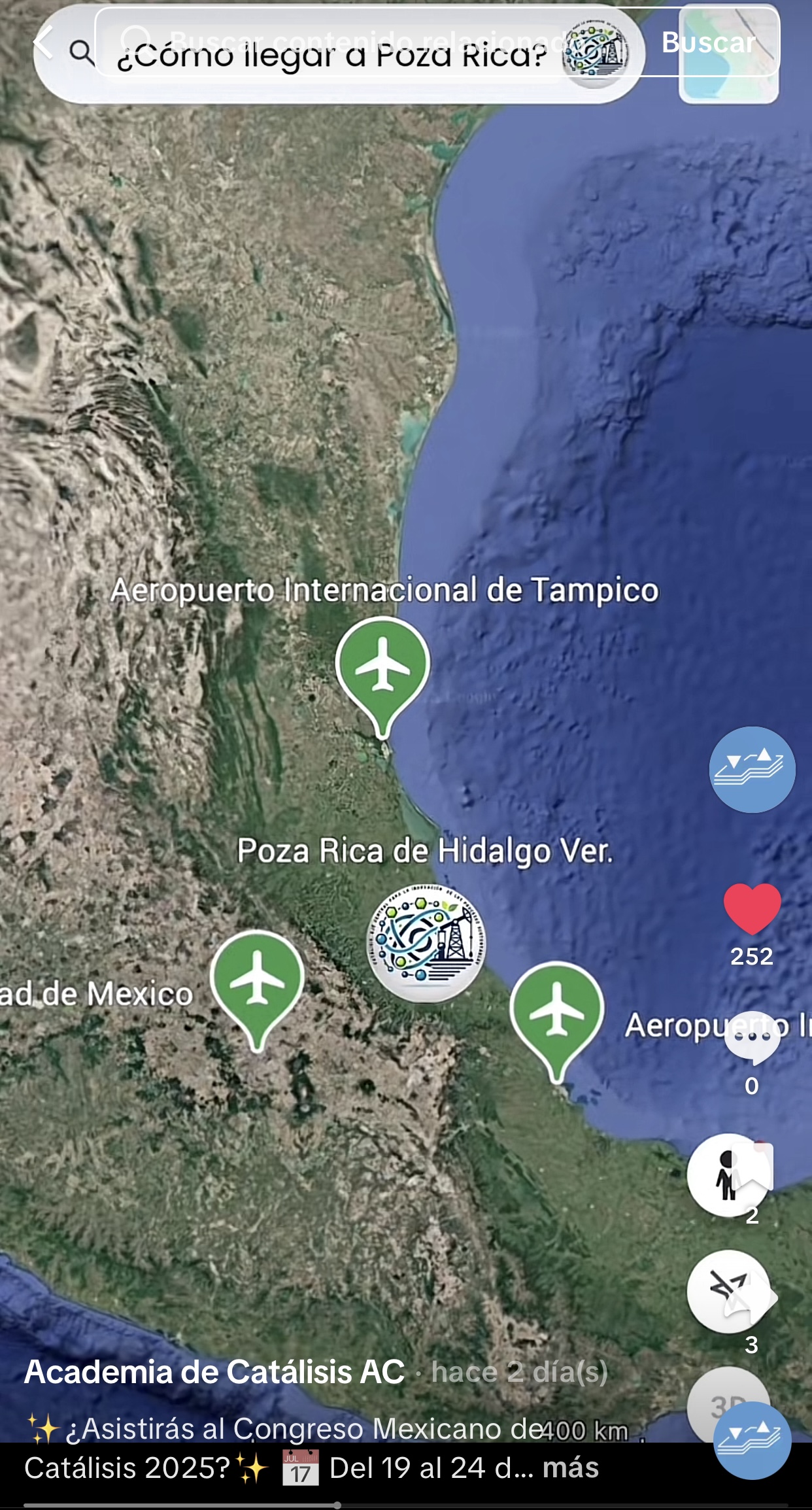This screenshot has width=812, height=1510.
Task: Open the creator's avatar above the heart
Action: tap(752, 770)
